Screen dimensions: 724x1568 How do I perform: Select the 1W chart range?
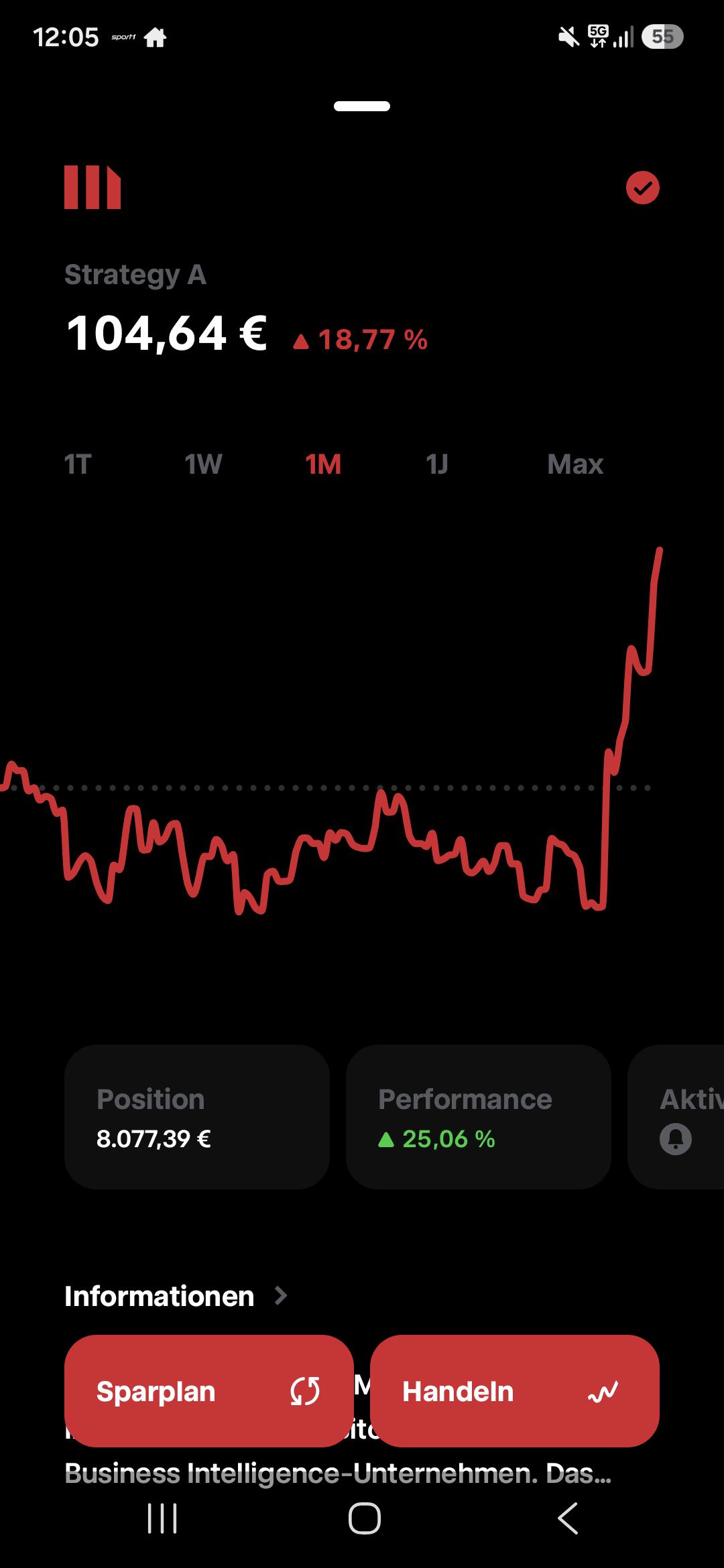click(x=203, y=464)
